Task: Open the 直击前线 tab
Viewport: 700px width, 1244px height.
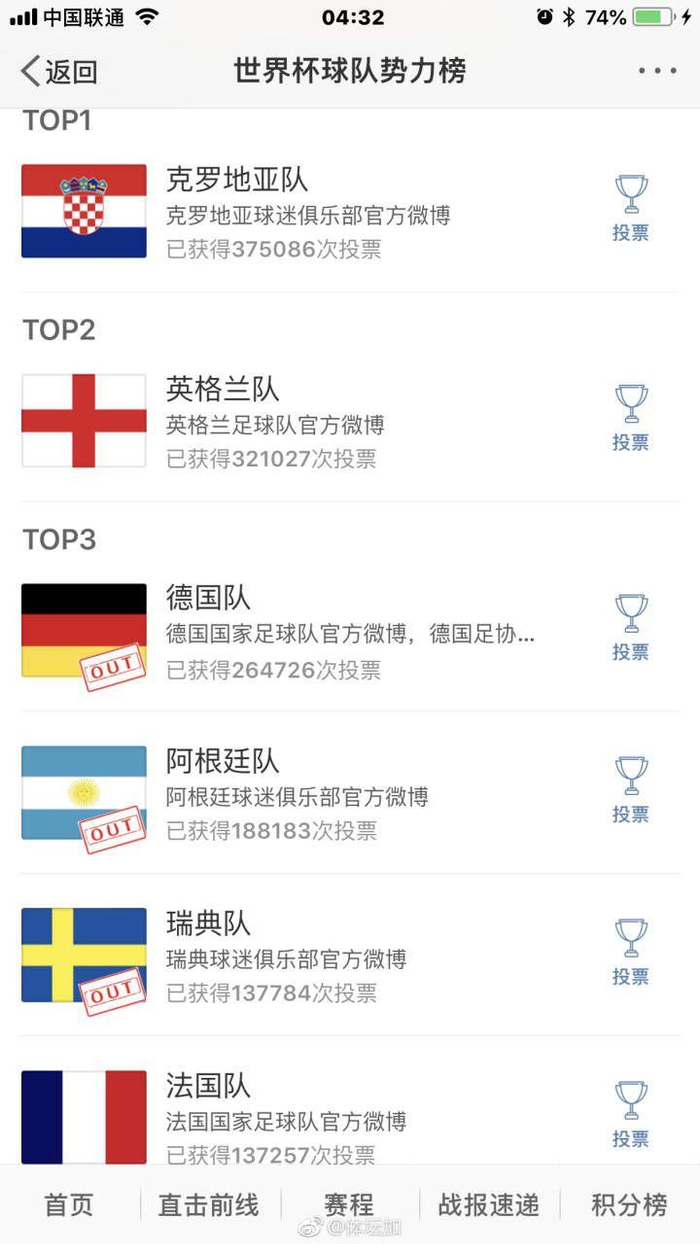Action: [209, 1205]
